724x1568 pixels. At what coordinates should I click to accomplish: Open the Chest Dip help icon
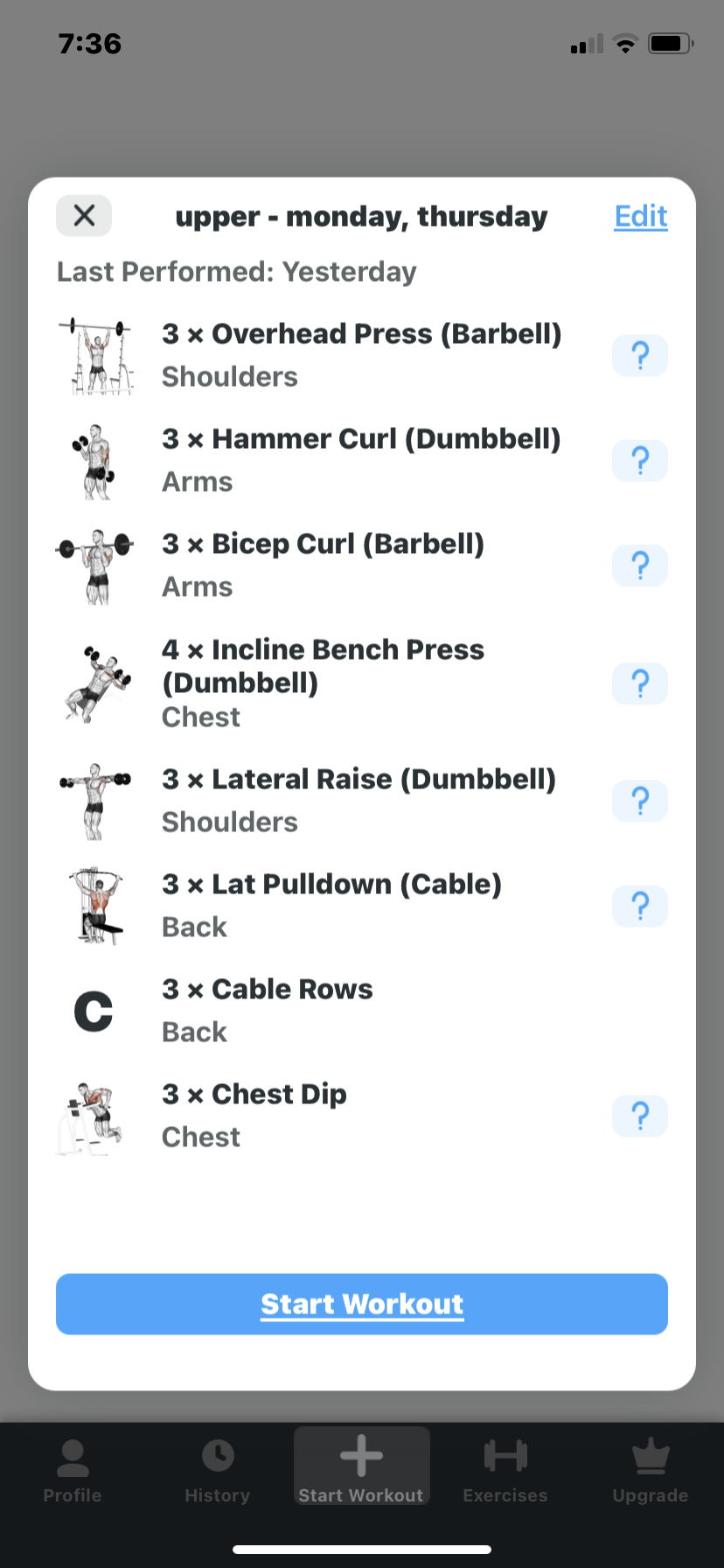640,1116
